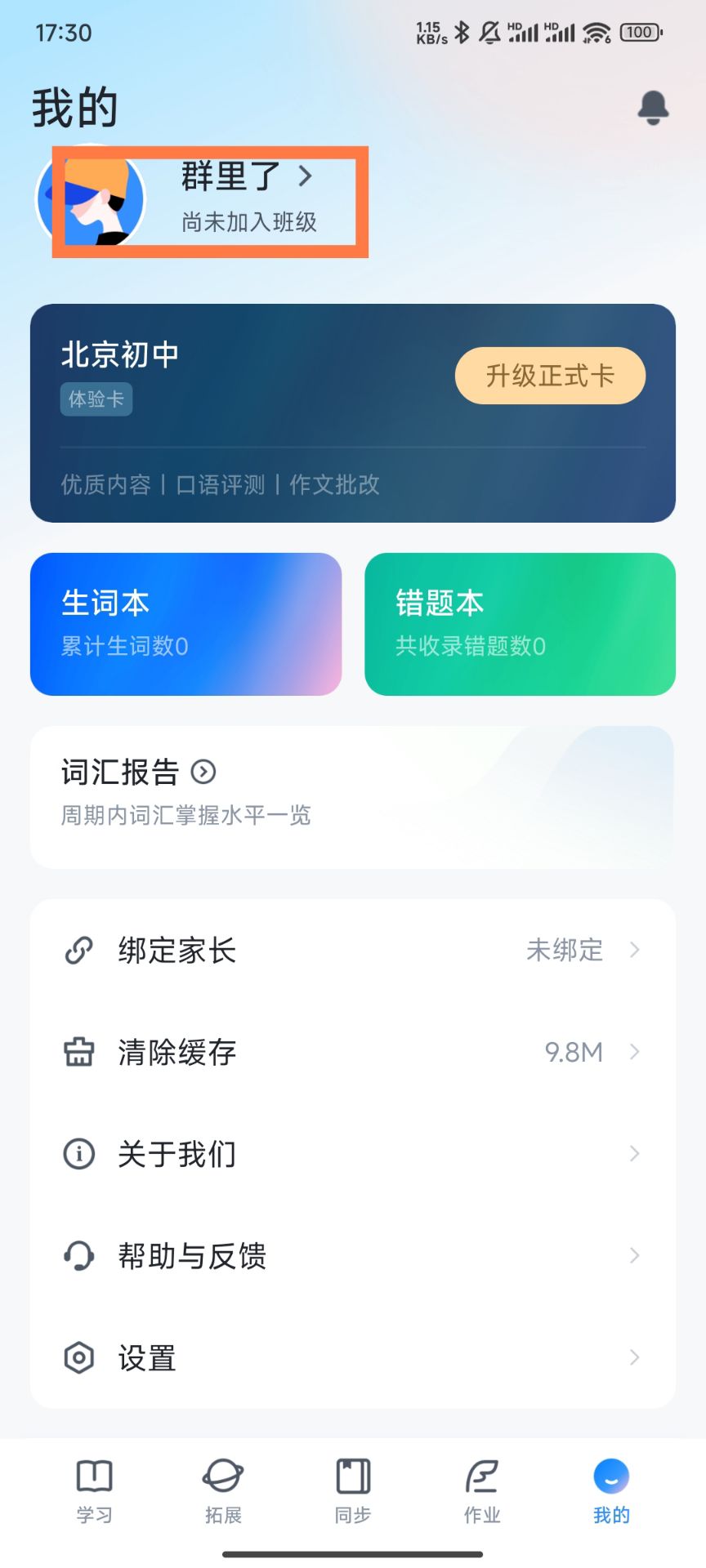Go to 帮助与反馈 help and feedback
The image size is (706, 1568).
pyautogui.click(x=353, y=1255)
